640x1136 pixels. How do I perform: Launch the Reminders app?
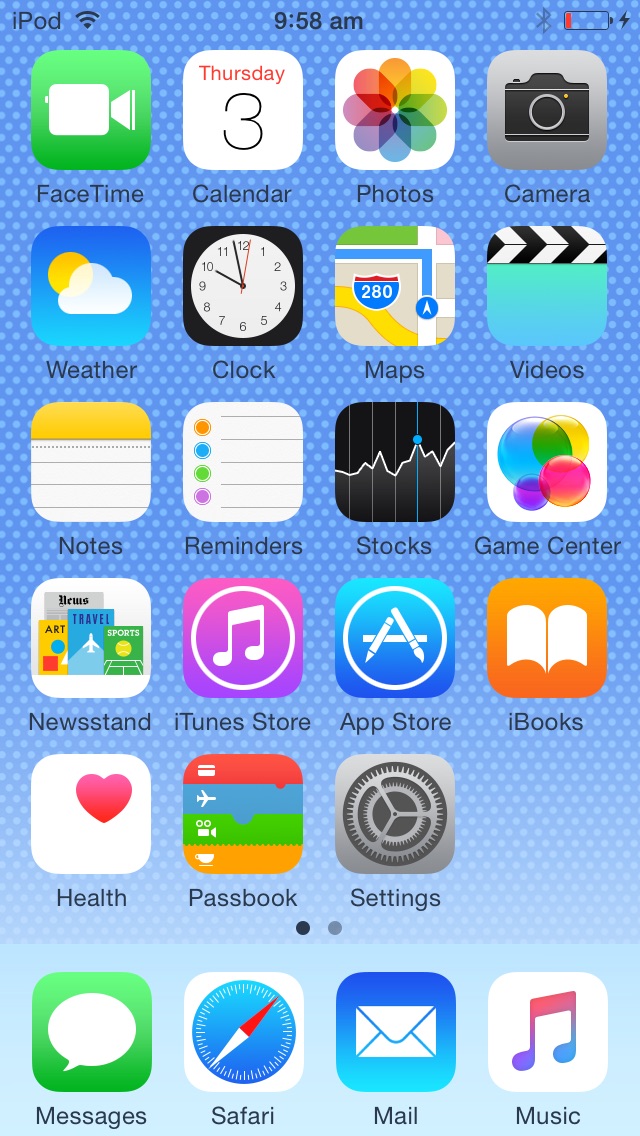click(243, 462)
